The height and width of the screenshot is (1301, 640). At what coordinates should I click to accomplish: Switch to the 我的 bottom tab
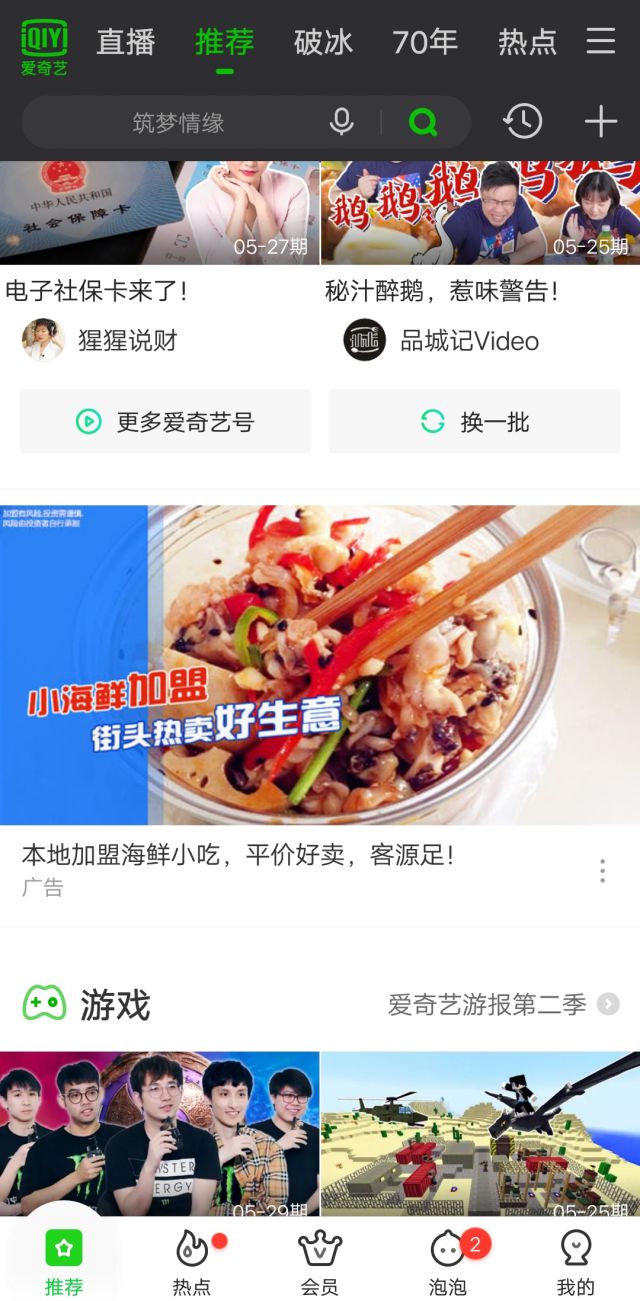pyautogui.click(x=575, y=1262)
